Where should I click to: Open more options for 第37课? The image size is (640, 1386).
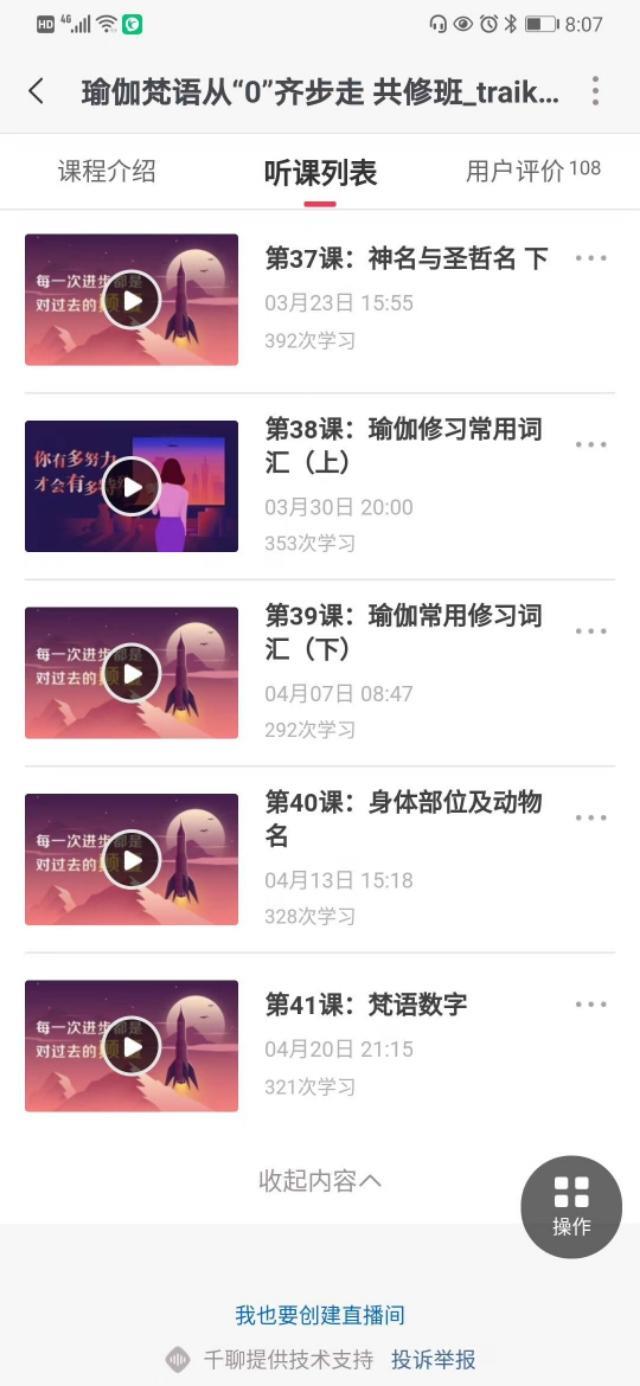(x=591, y=259)
